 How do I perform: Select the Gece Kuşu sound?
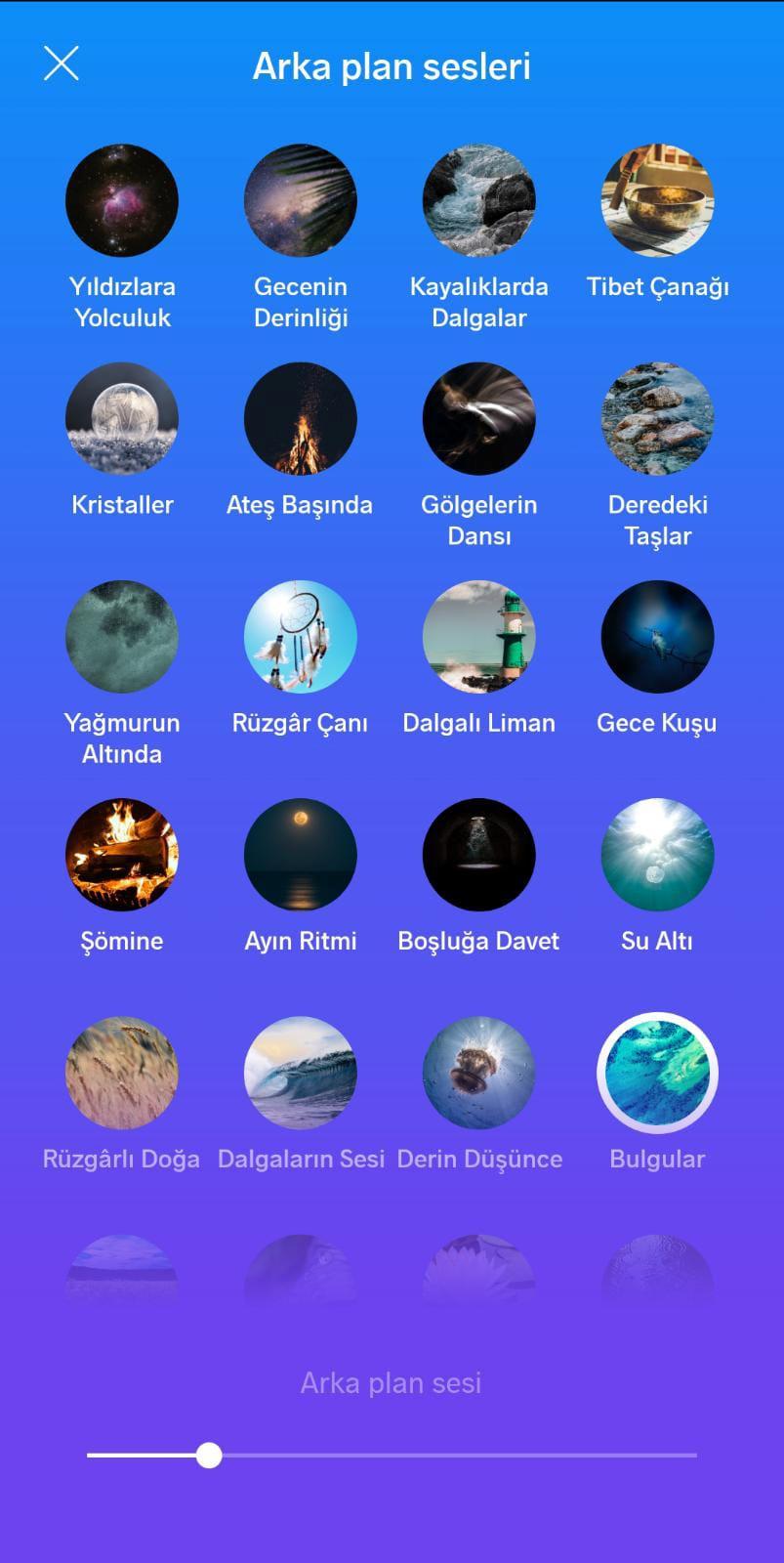[x=657, y=637]
